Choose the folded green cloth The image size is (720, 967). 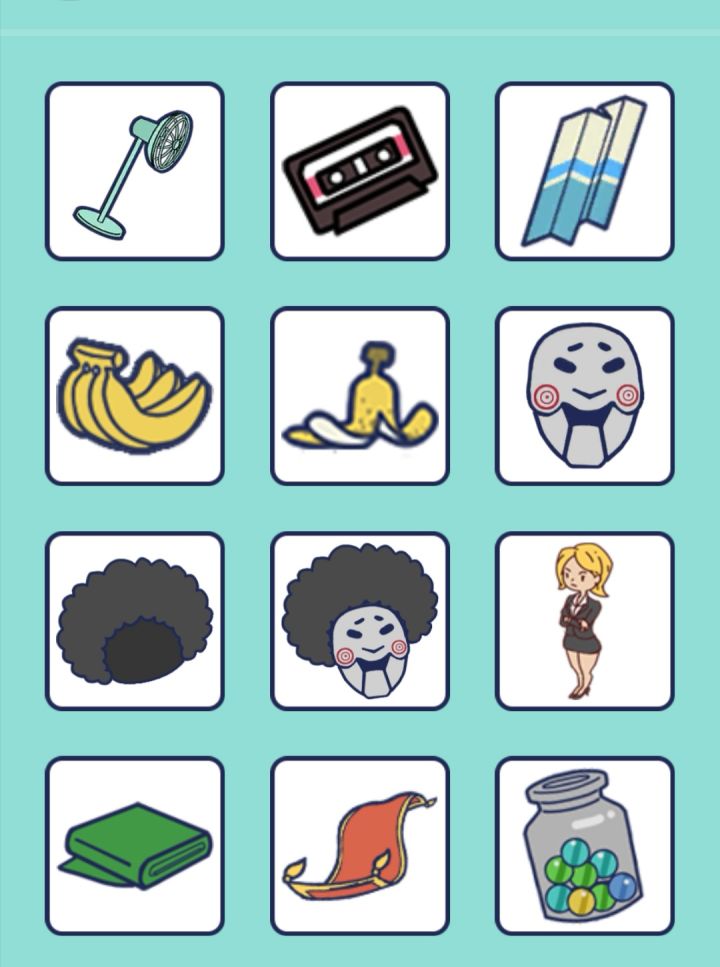point(135,846)
